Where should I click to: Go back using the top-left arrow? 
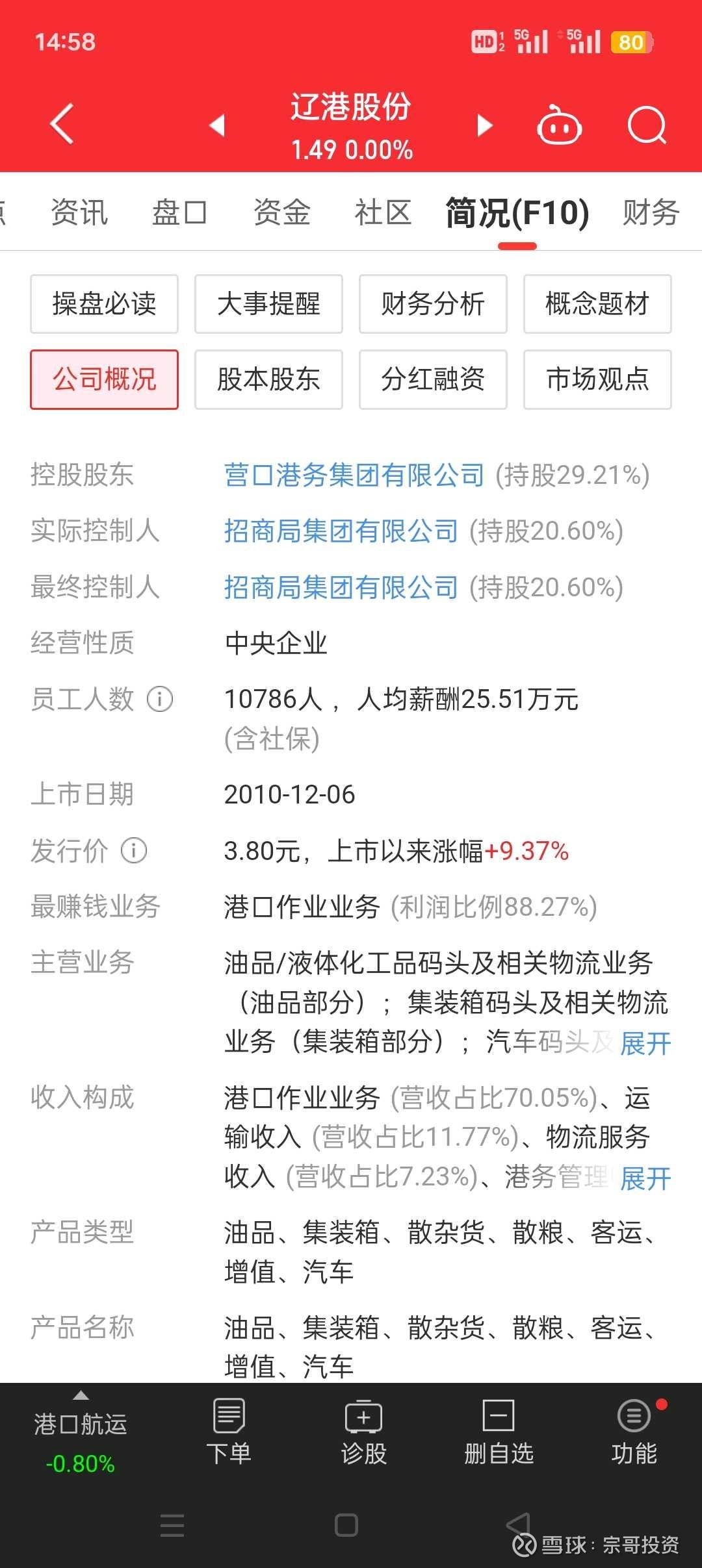coord(62,123)
